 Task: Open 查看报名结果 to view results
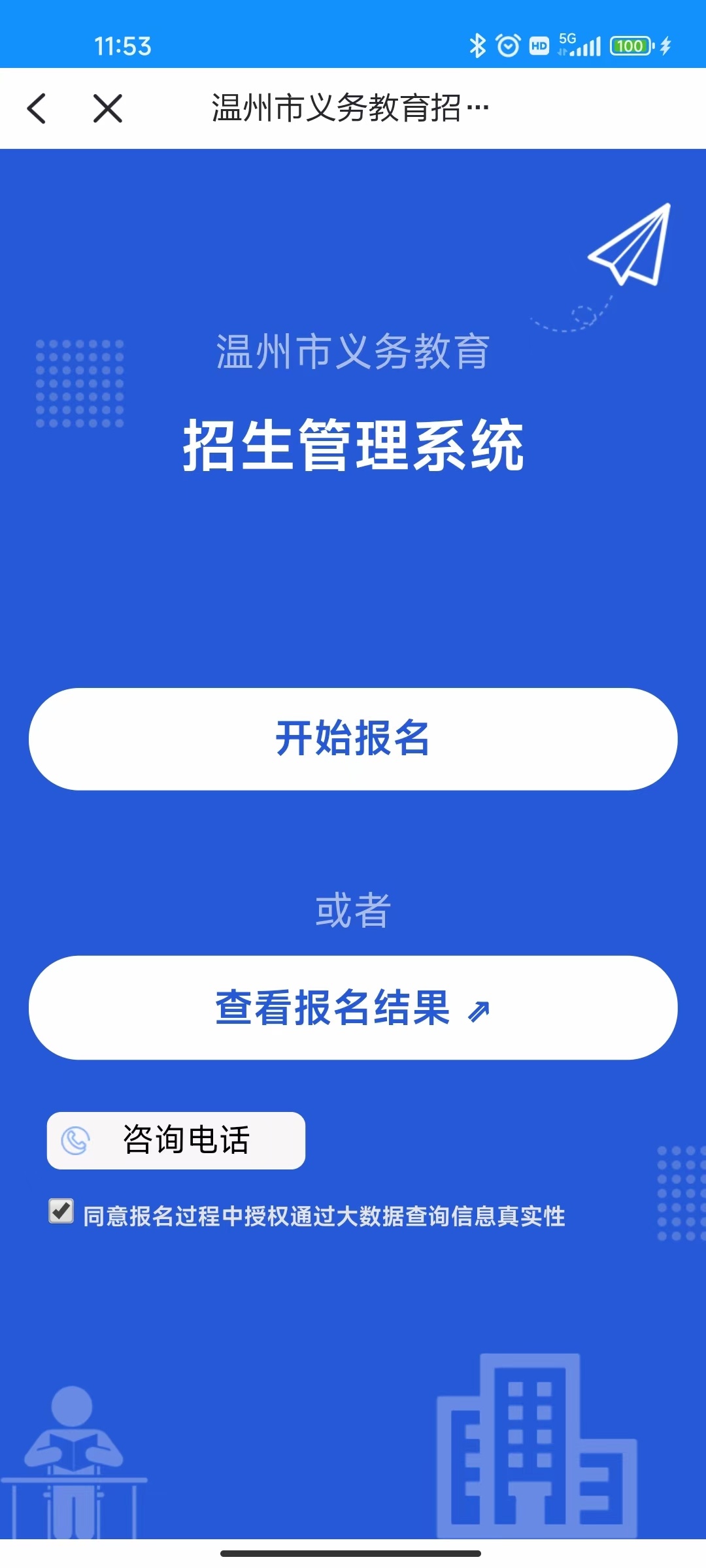click(353, 1007)
